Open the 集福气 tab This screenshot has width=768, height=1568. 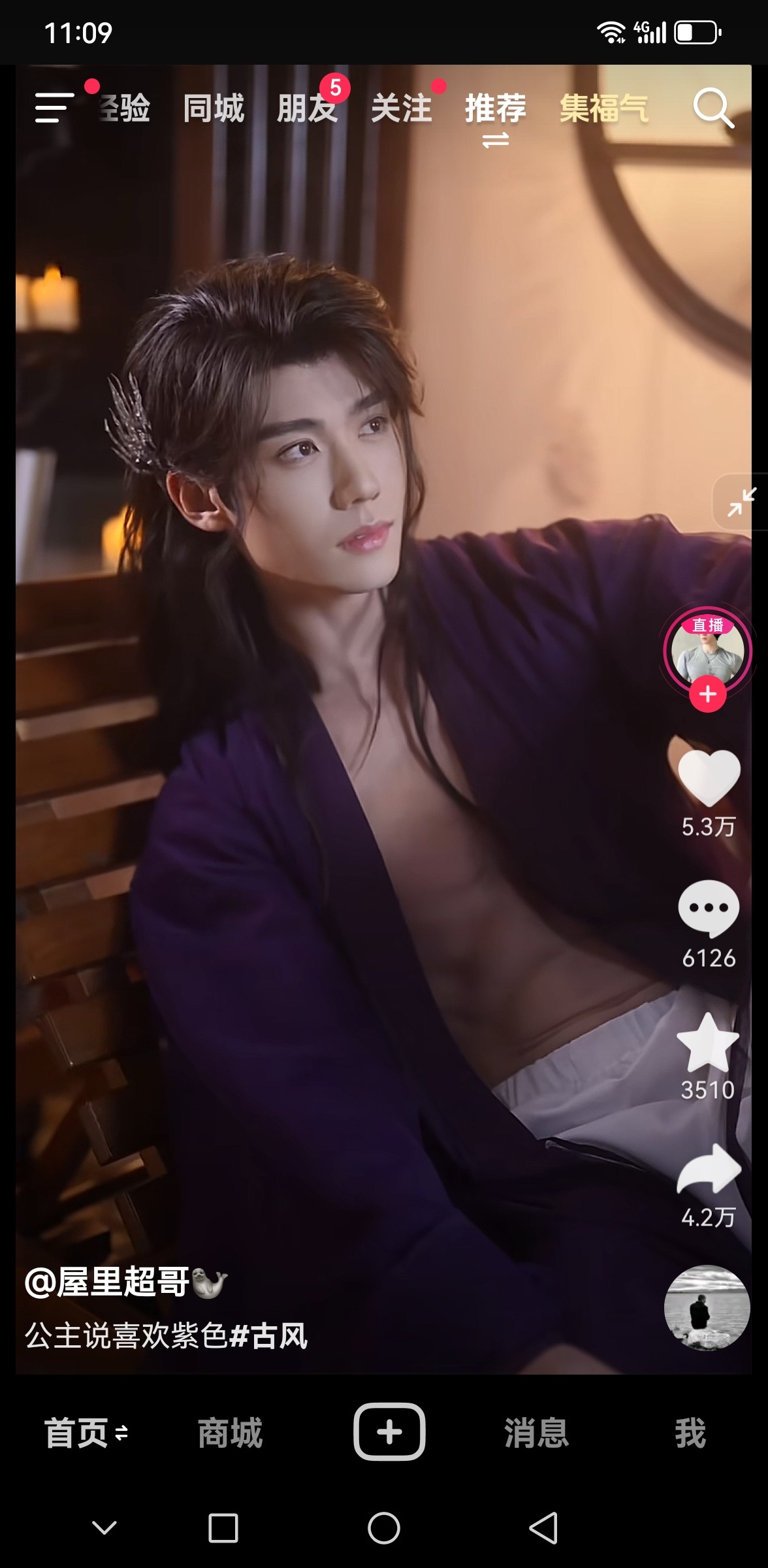coord(604,108)
